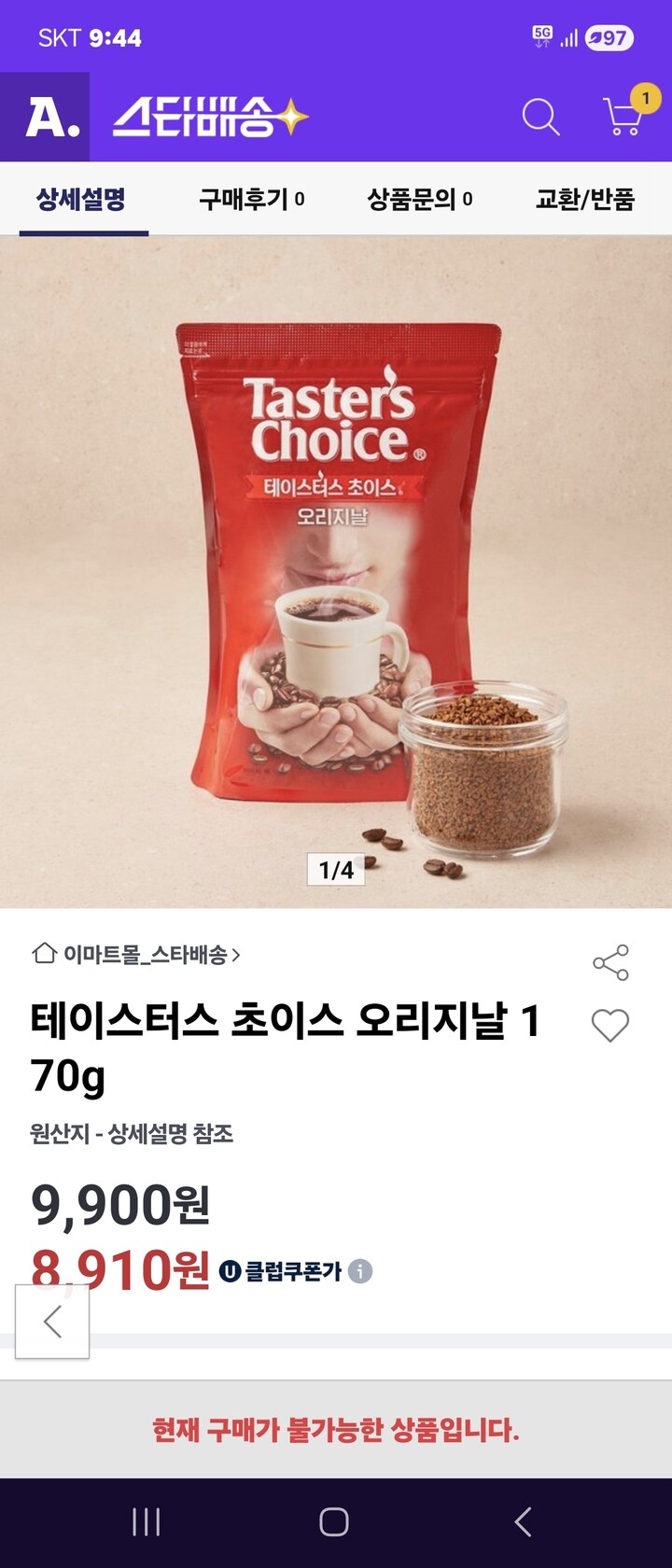Tap the info icon next to 클럽쿠폰가

[362, 1271]
